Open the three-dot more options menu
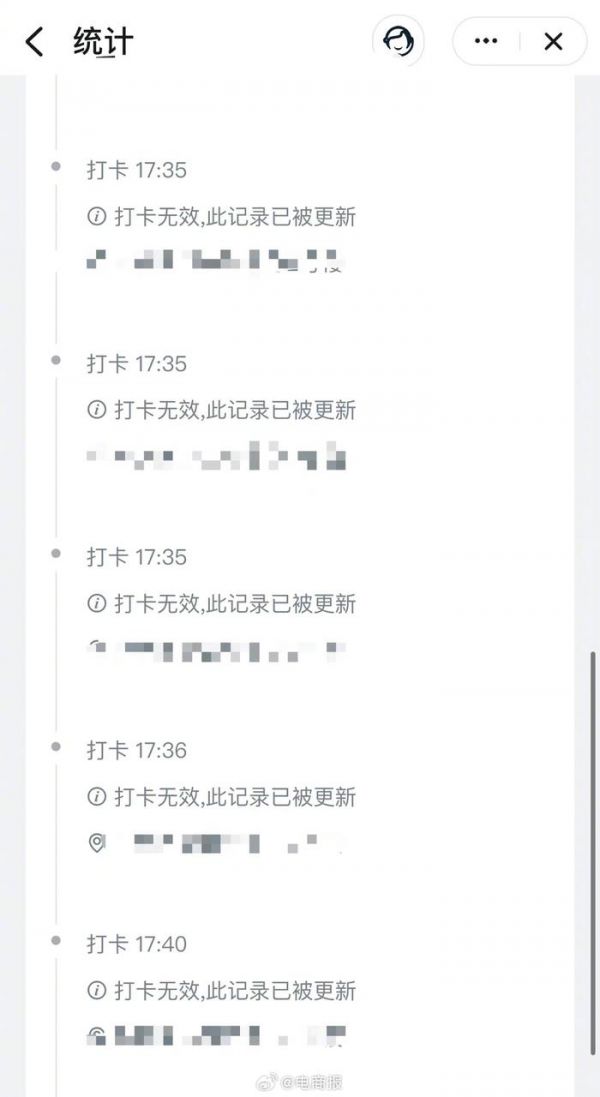Viewport: 600px width, 1097px height. pos(486,42)
